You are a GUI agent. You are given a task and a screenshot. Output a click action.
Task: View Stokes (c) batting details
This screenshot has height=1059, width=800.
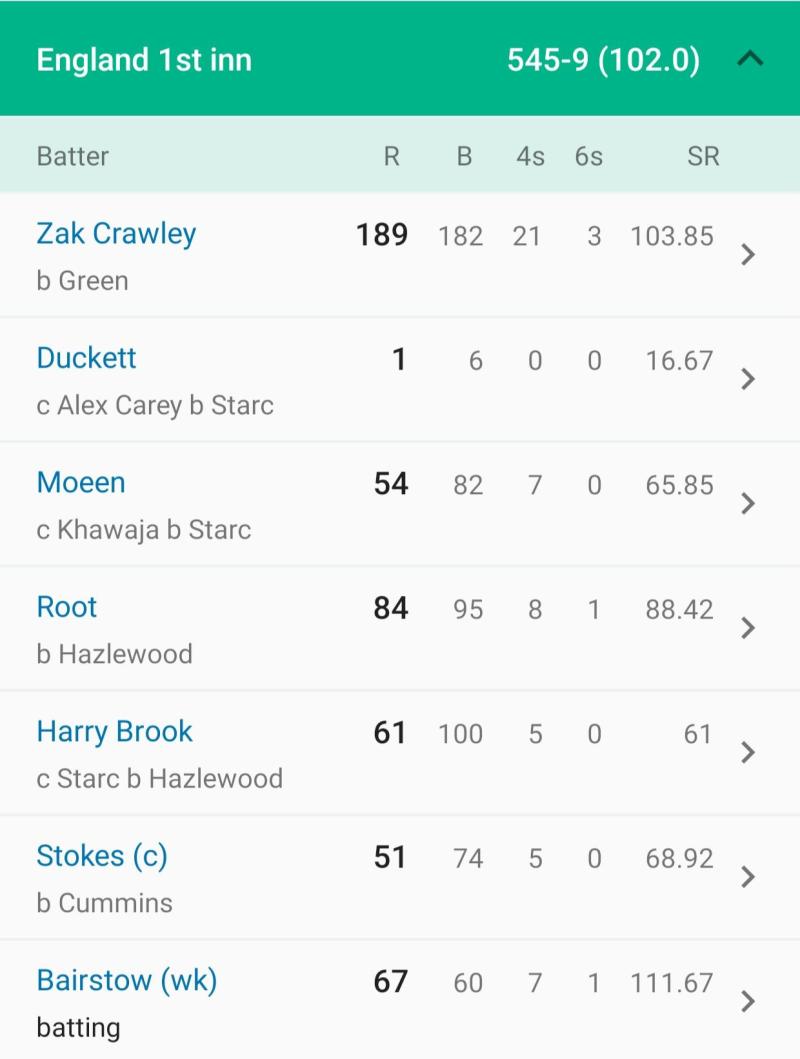click(746, 877)
